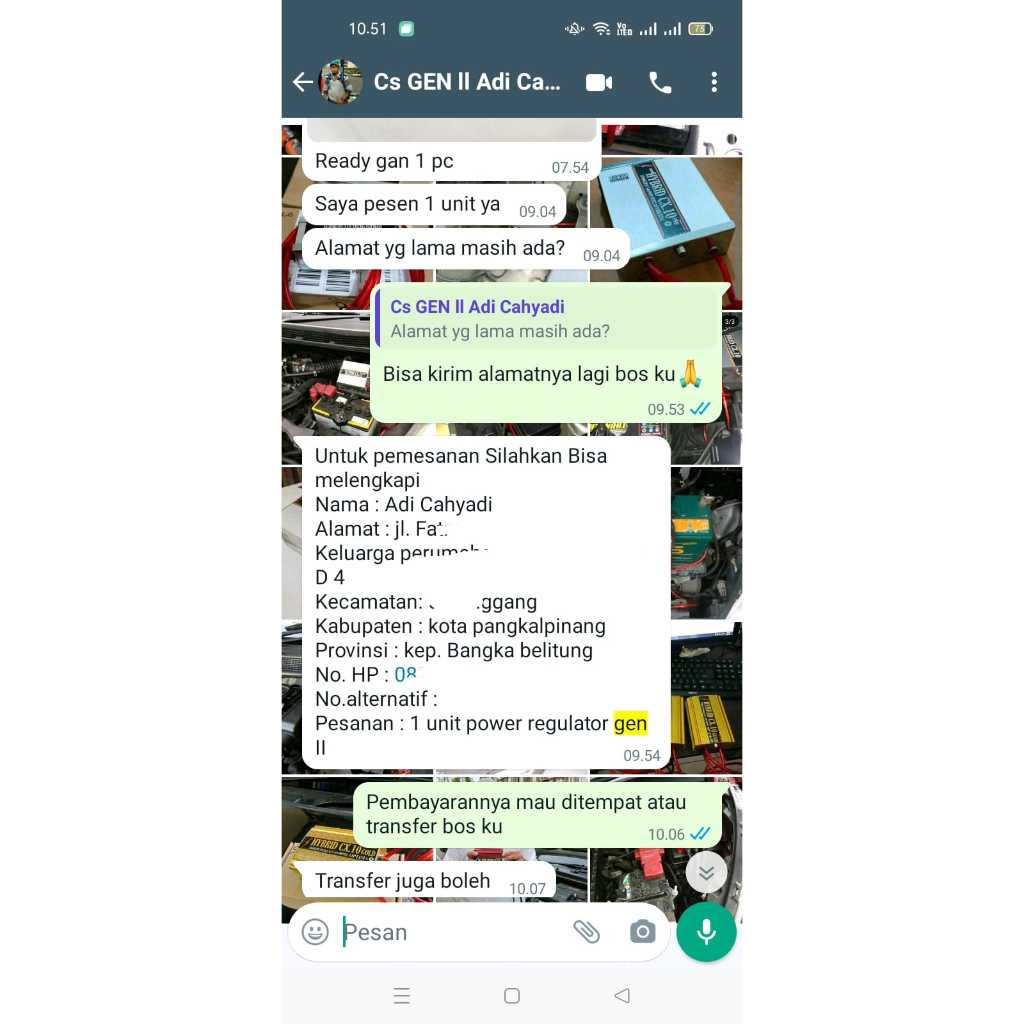Start a voice call
Image resolution: width=1024 pixels, height=1024 pixels.
click(x=660, y=83)
